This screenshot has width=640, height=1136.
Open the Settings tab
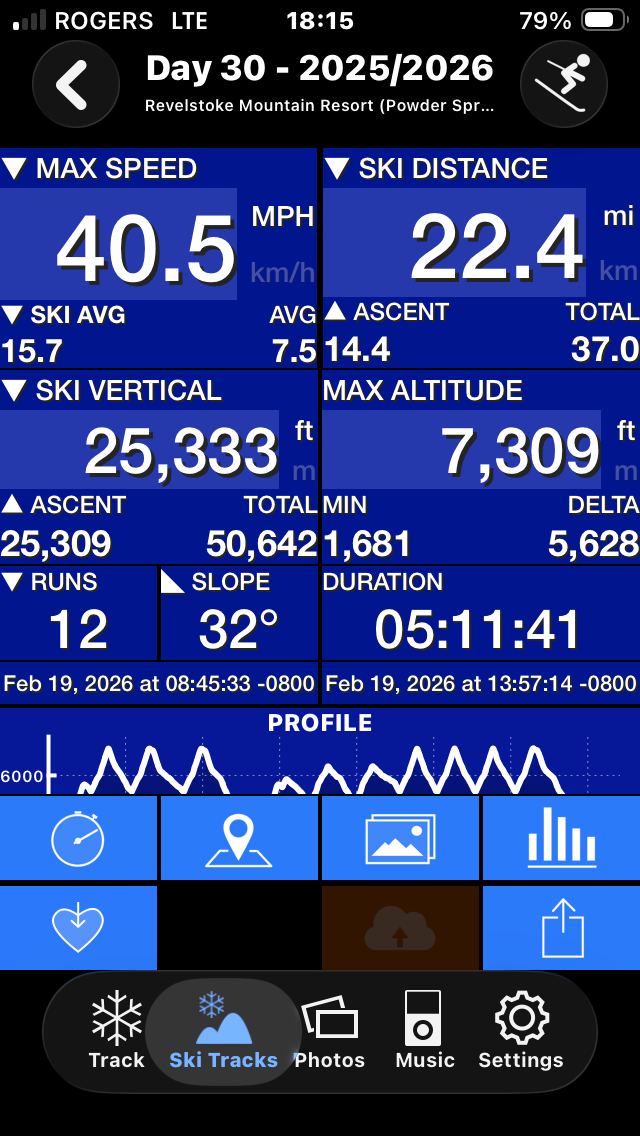[x=520, y=1032]
